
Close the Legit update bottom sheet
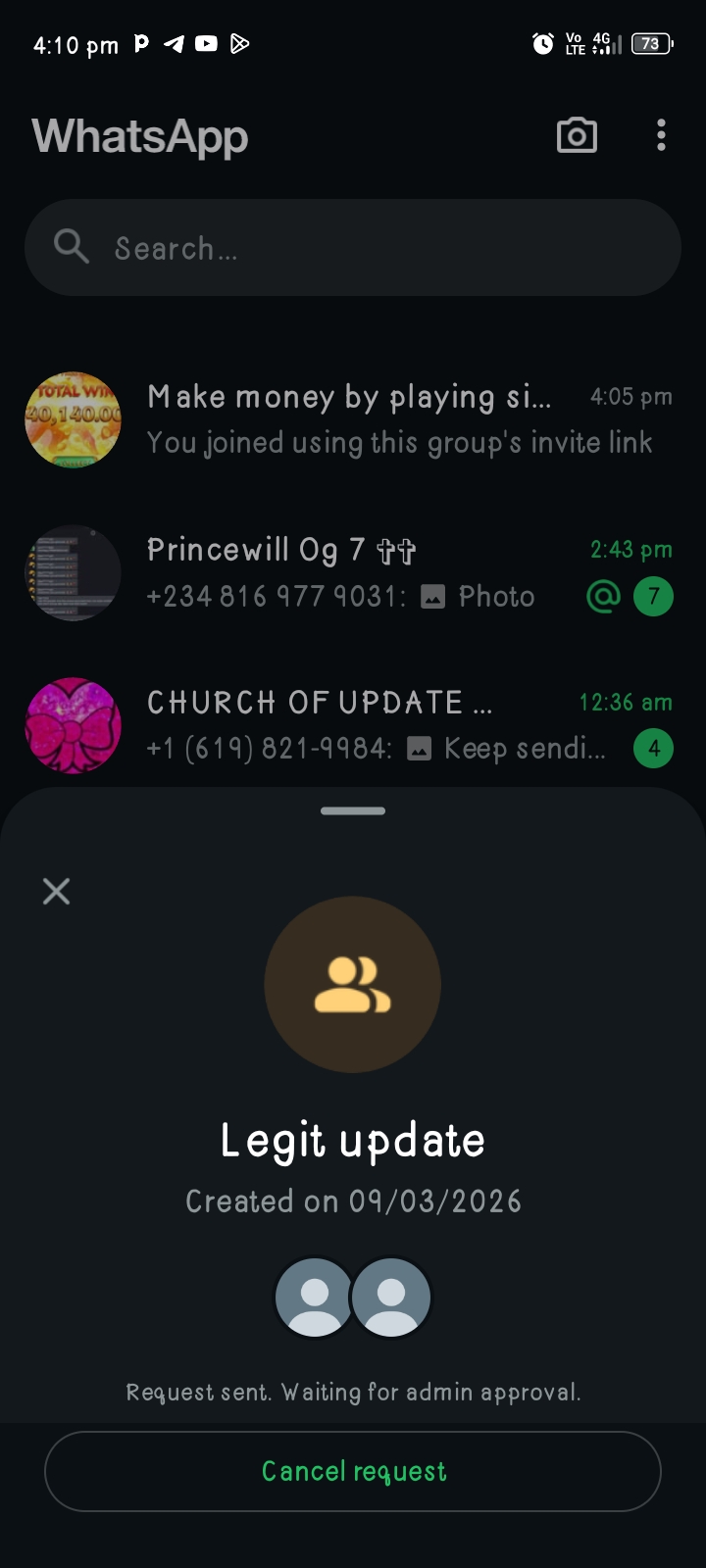tap(57, 891)
